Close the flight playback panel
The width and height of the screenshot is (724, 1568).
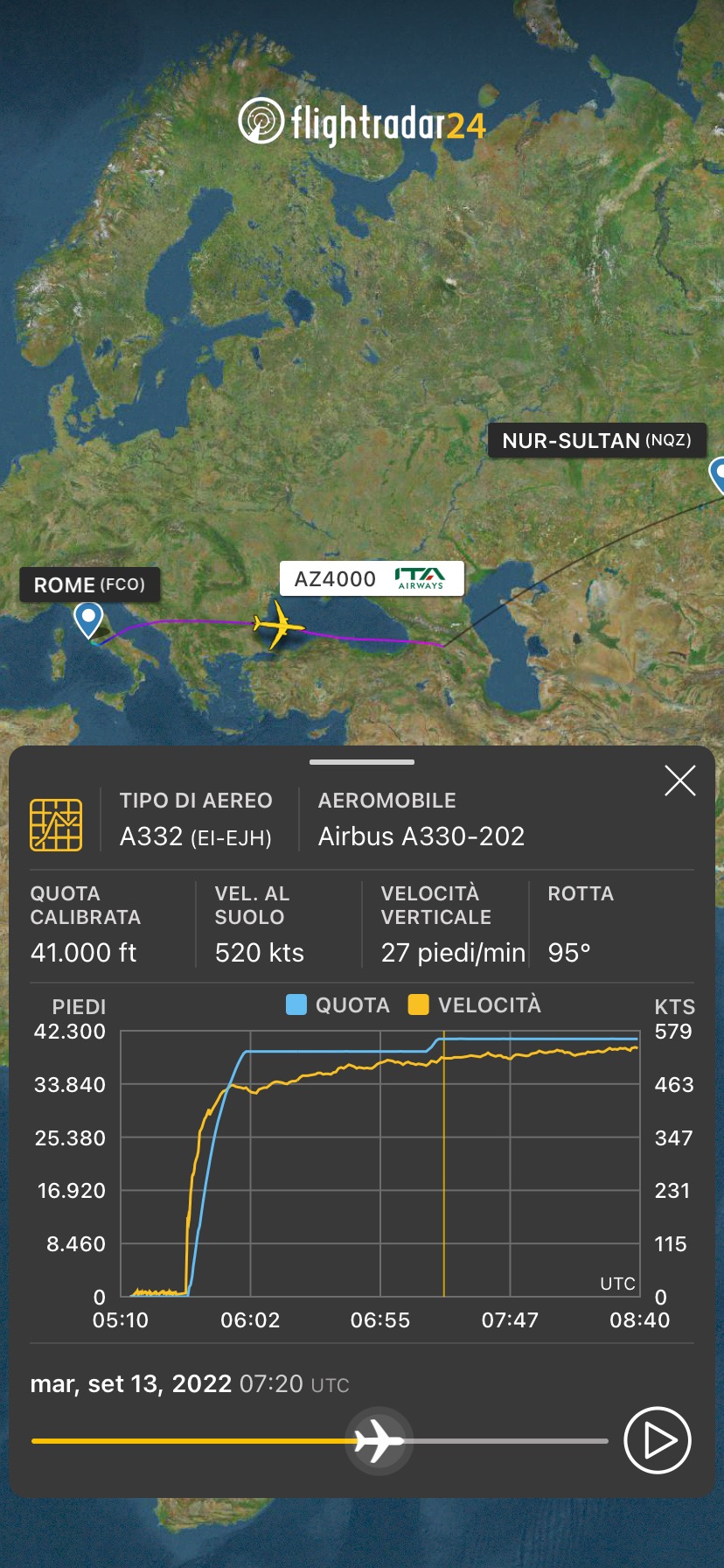[679, 780]
